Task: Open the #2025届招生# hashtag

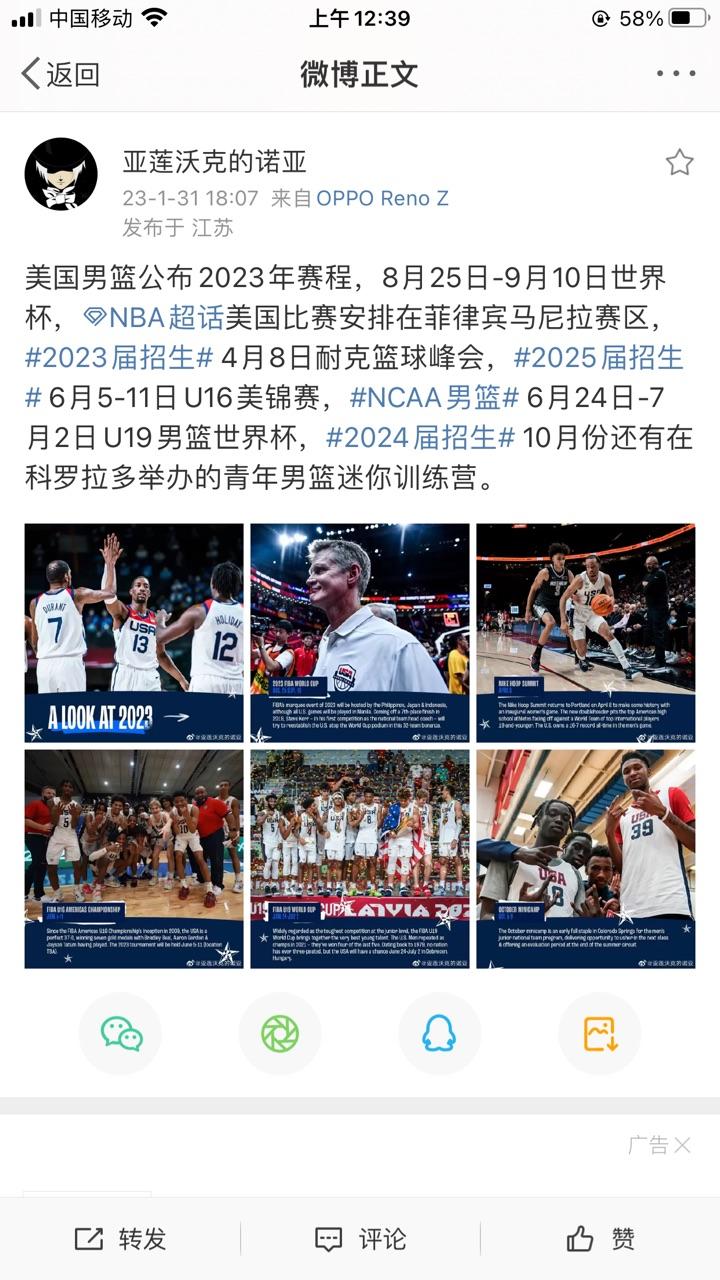Action: (598, 357)
